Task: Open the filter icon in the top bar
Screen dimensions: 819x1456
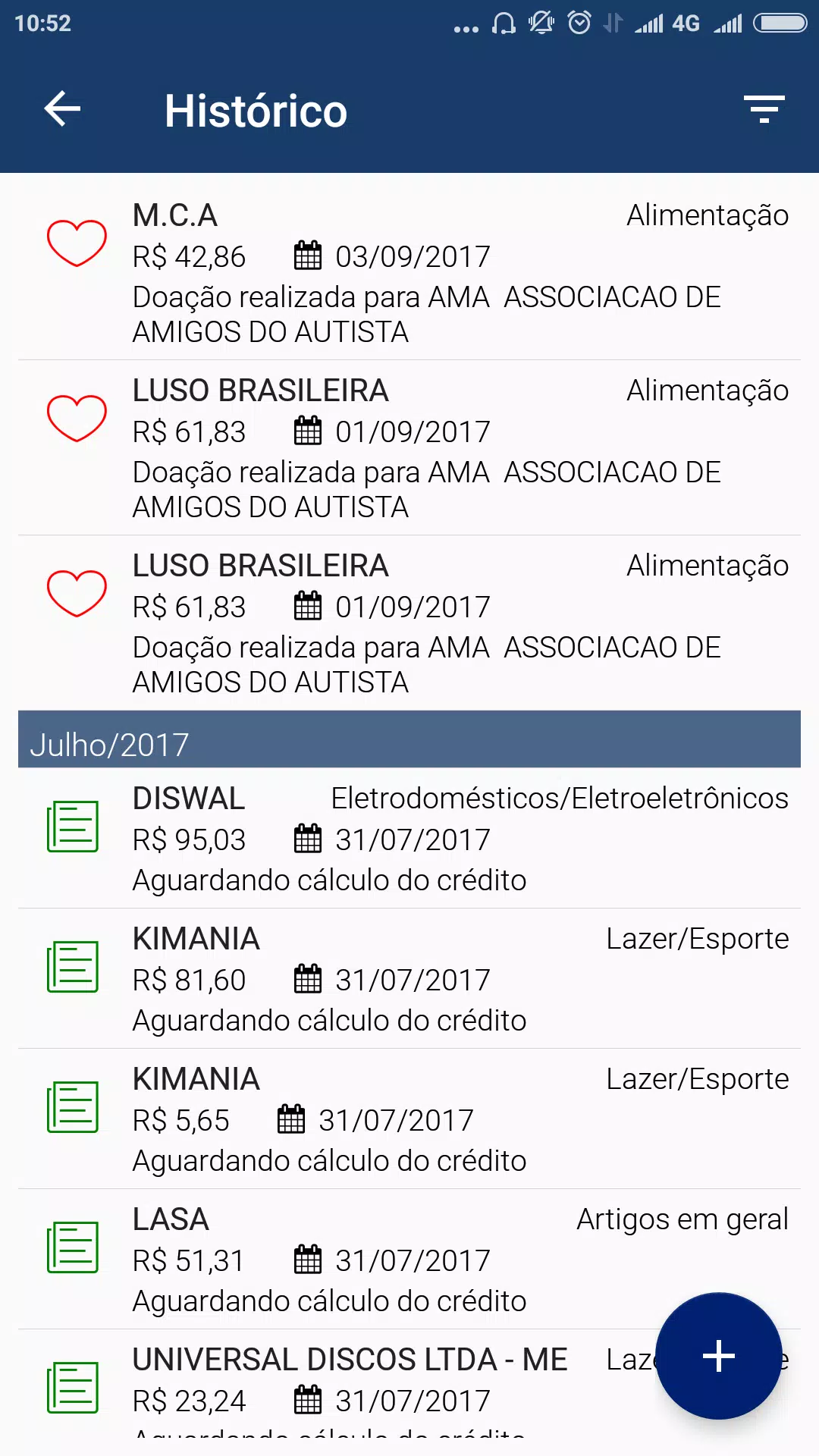Action: coord(764,108)
